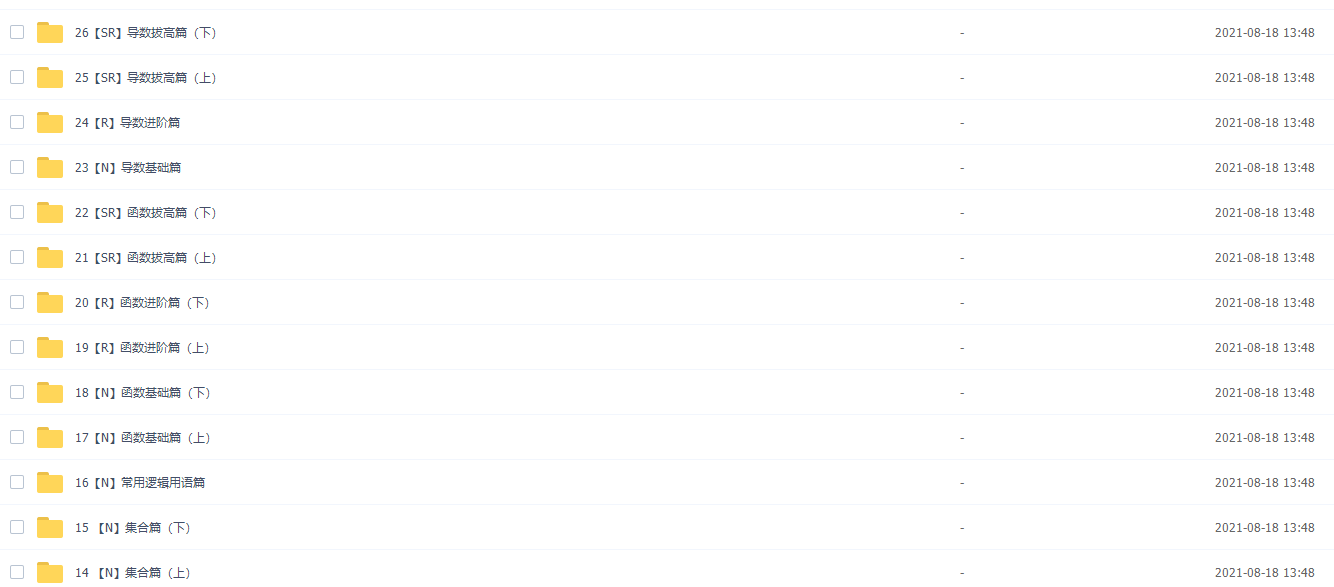
Task: Check the box beside 26【SR】导数拔高篇（下）
Action: pyautogui.click(x=17, y=32)
